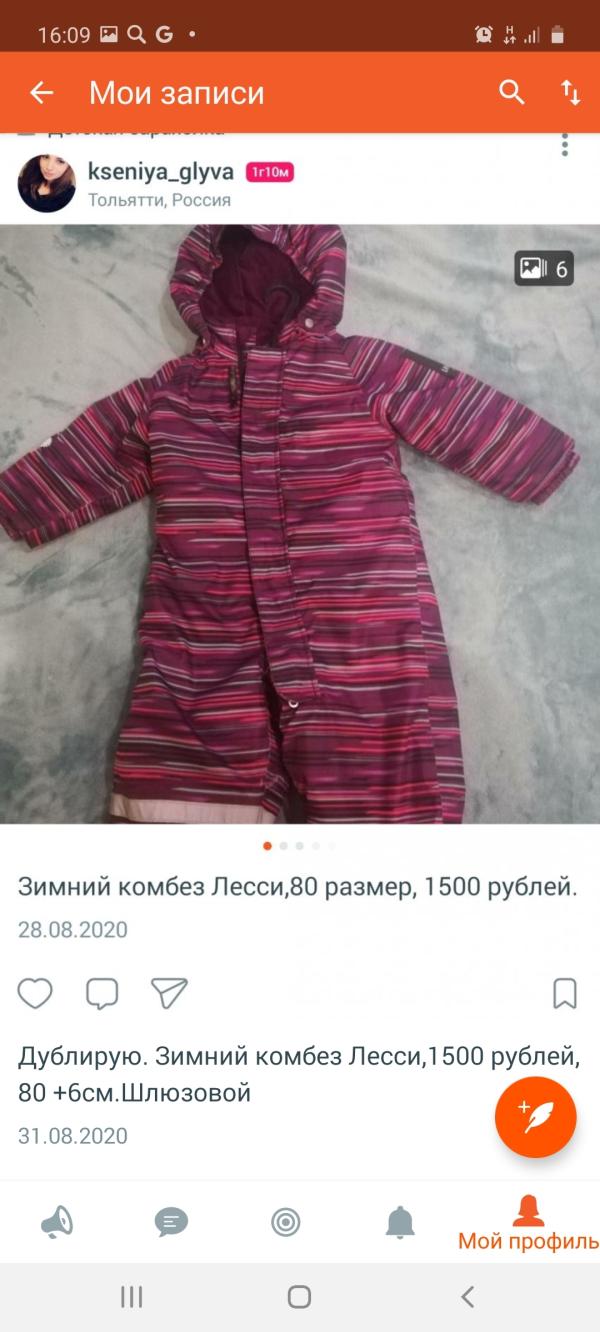Open the post's three-dot overflow menu
The height and width of the screenshot is (1332, 600).
[x=565, y=146]
